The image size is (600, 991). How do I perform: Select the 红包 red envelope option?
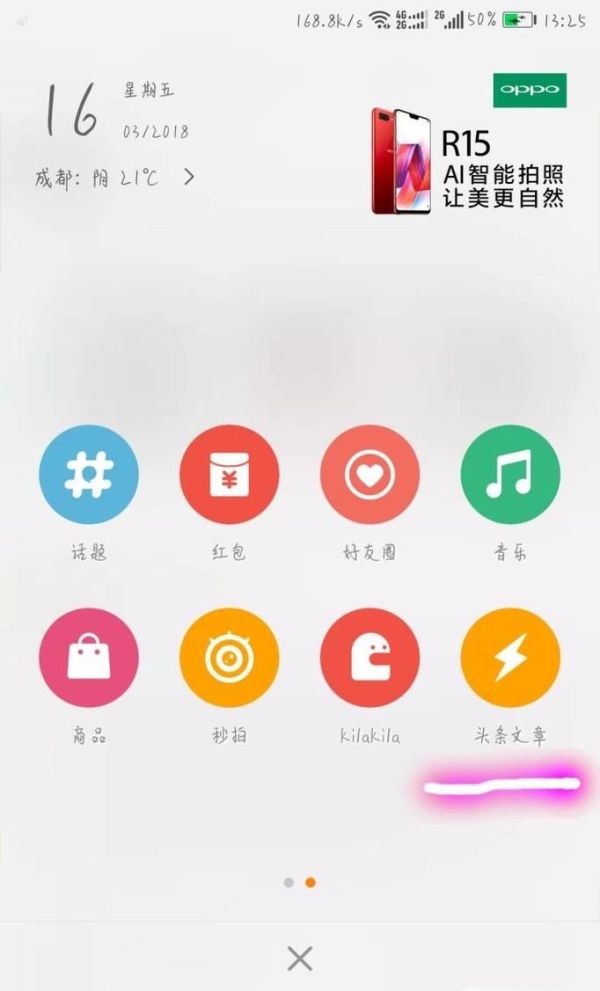click(x=229, y=475)
